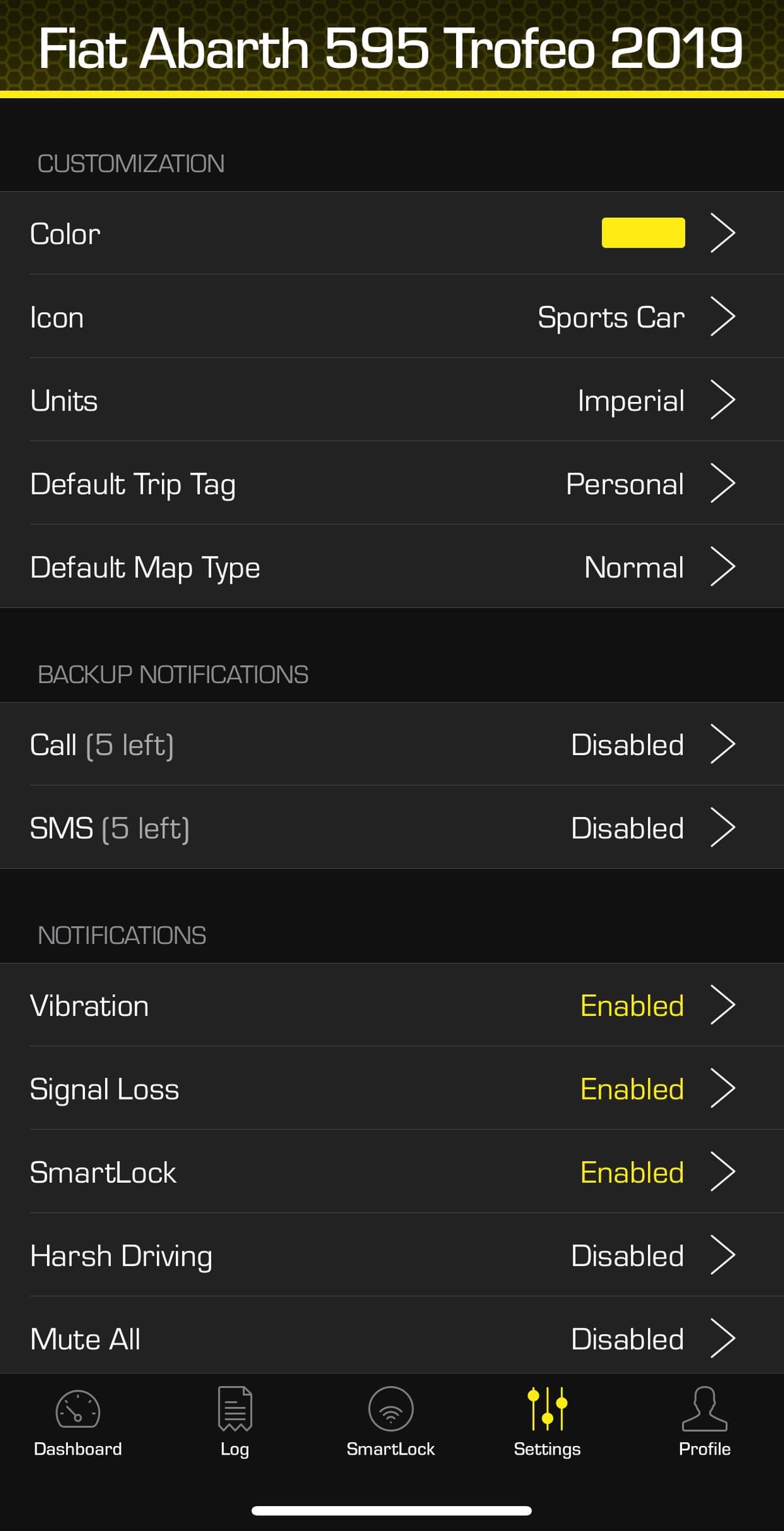Open the backup Call notification setting
This screenshot has width=784, height=1531.
click(x=392, y=744)
